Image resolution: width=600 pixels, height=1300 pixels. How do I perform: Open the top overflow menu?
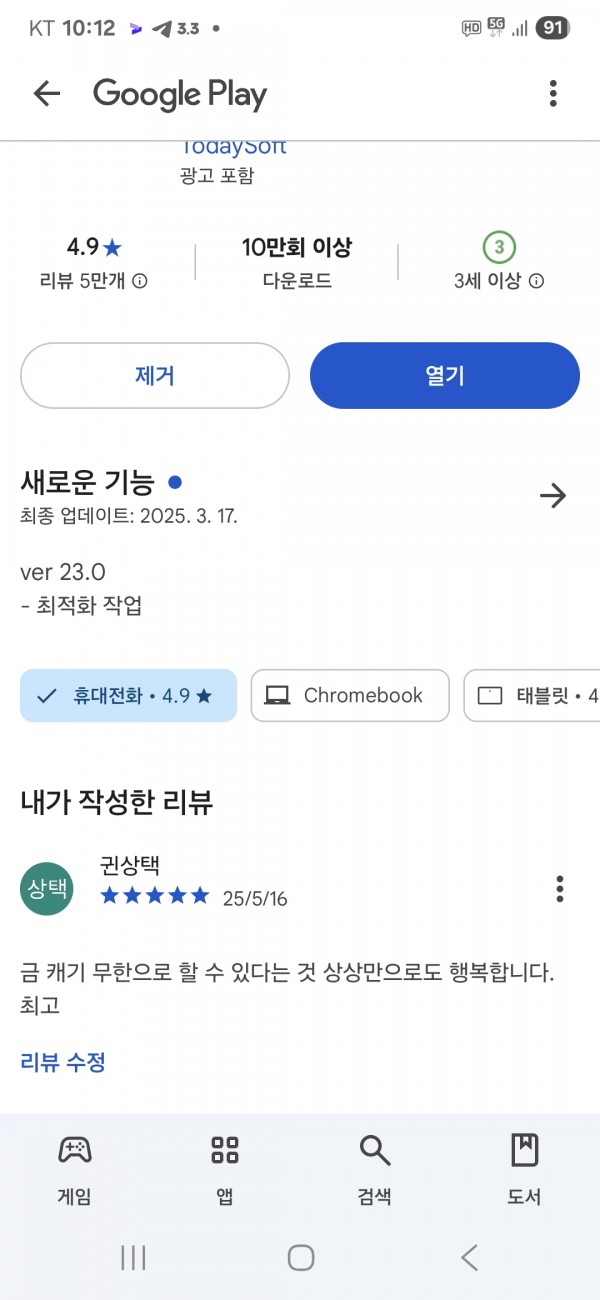553,94
